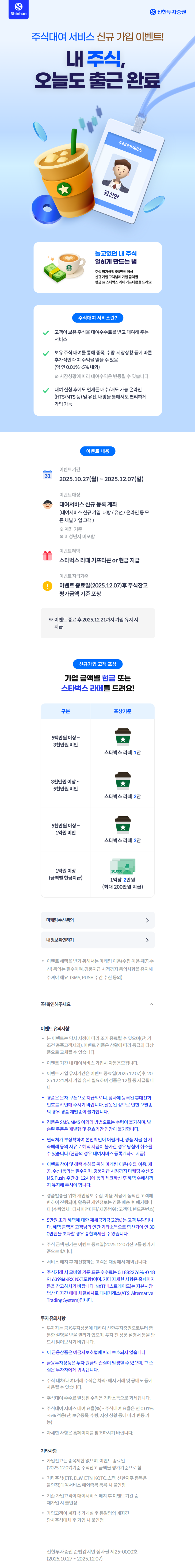Open the 내정보확인하기 row

tap(97, 940)
